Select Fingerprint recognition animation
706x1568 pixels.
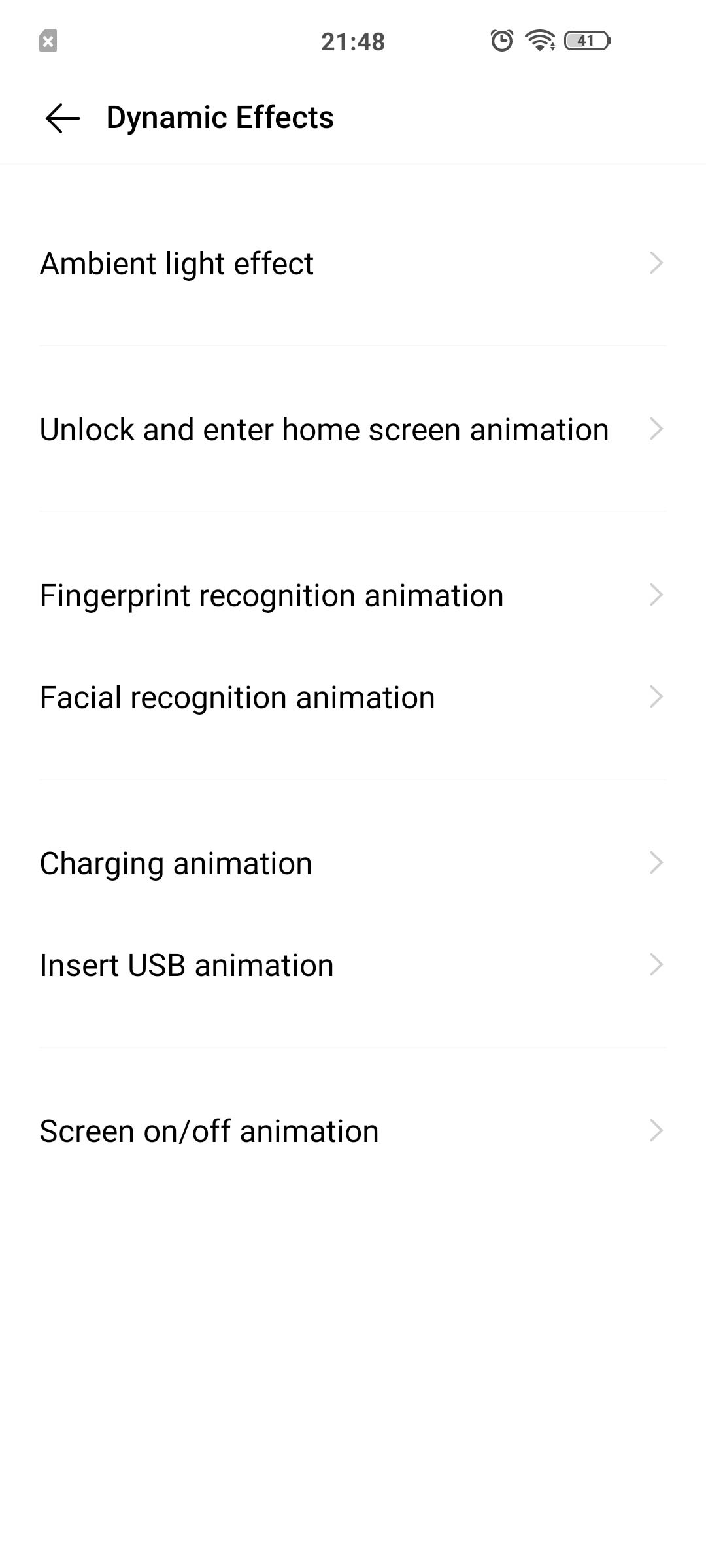click(353, 595)
